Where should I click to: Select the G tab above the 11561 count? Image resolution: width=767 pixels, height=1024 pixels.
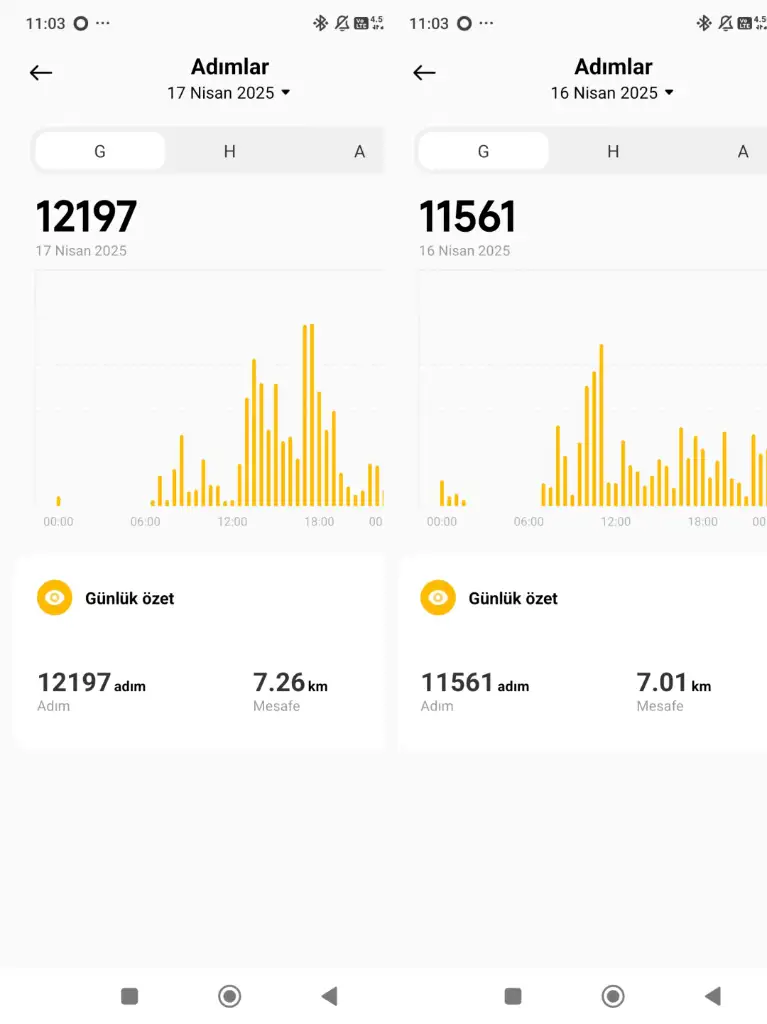click(483, 152)
